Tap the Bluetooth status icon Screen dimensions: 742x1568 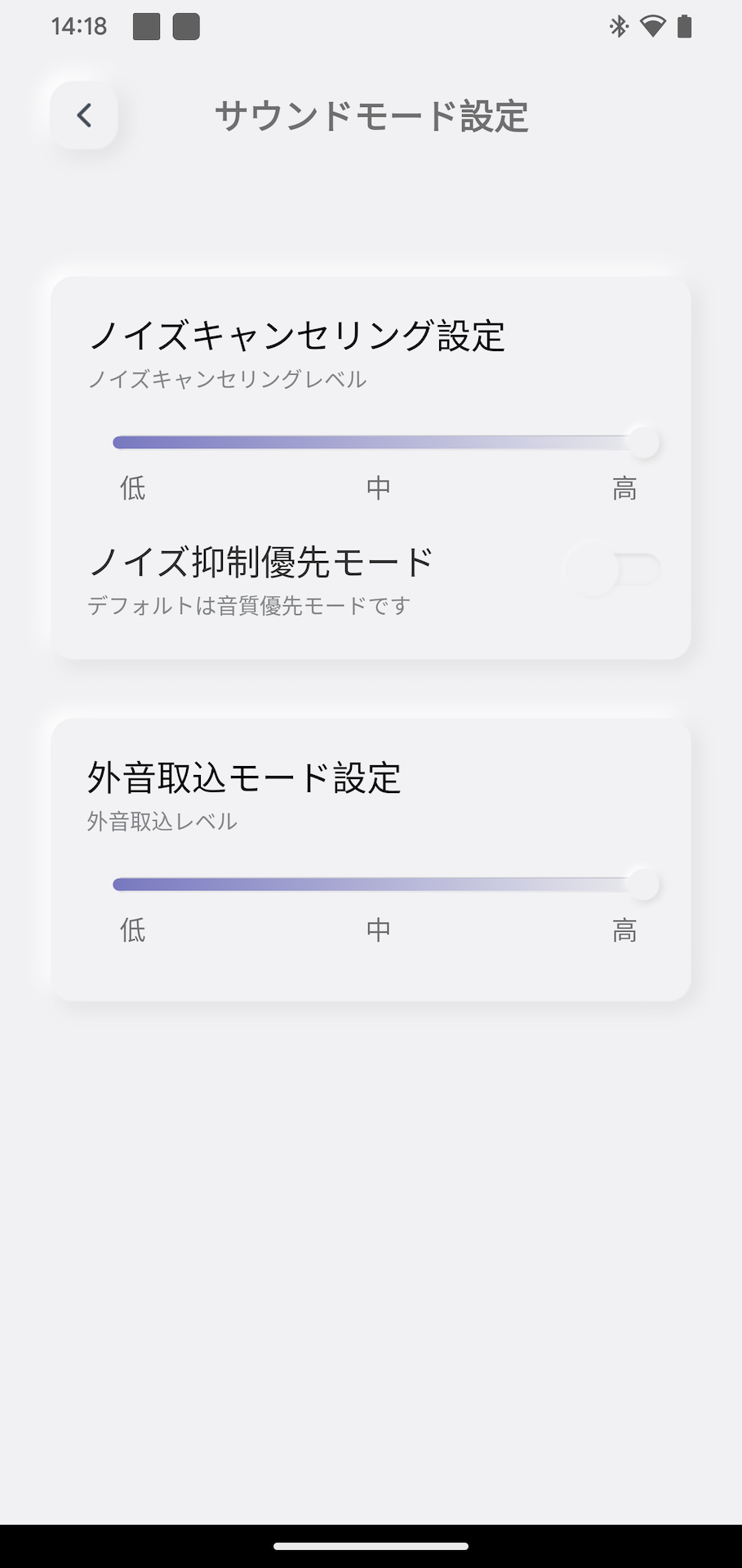click(x=618, y=26)
